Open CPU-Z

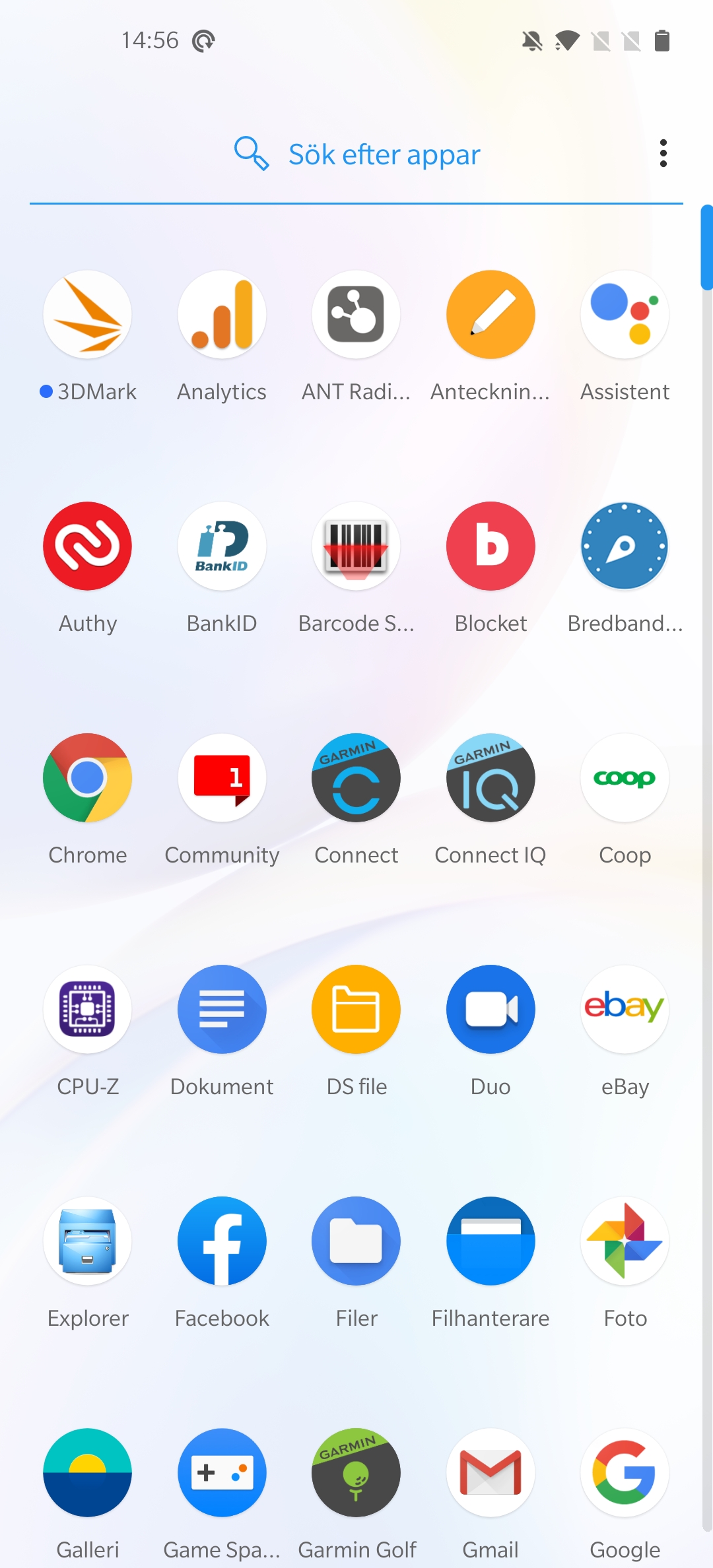88,1010
